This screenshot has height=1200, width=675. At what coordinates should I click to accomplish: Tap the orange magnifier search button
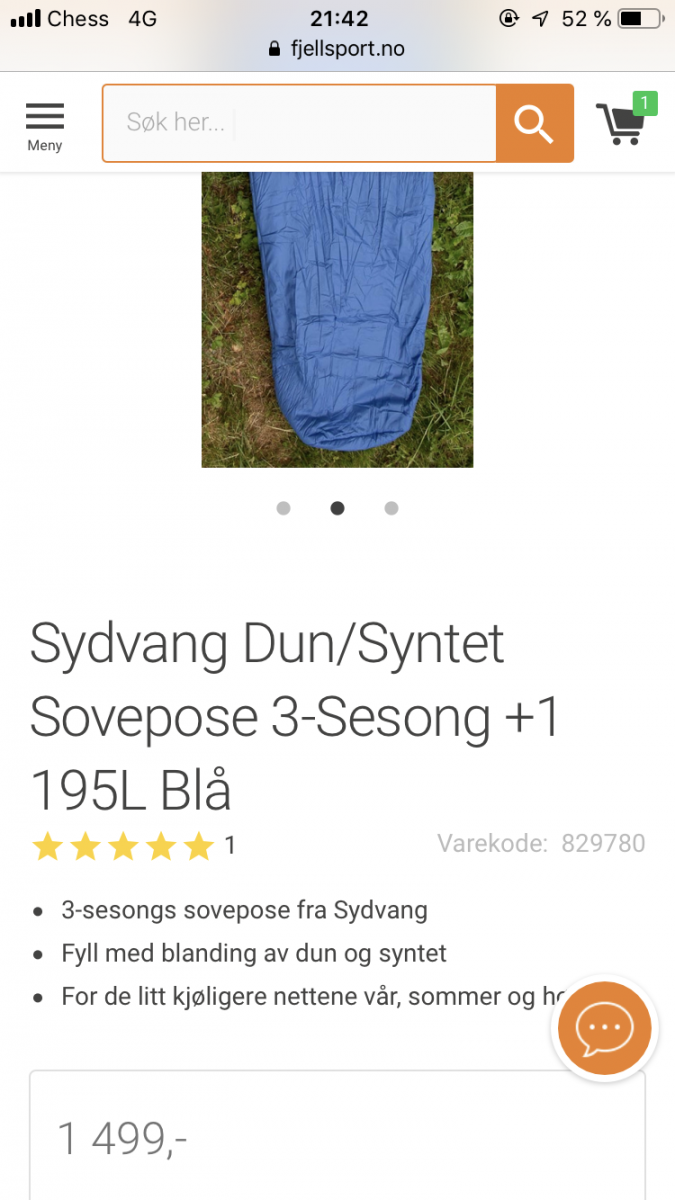pos(534,123)
